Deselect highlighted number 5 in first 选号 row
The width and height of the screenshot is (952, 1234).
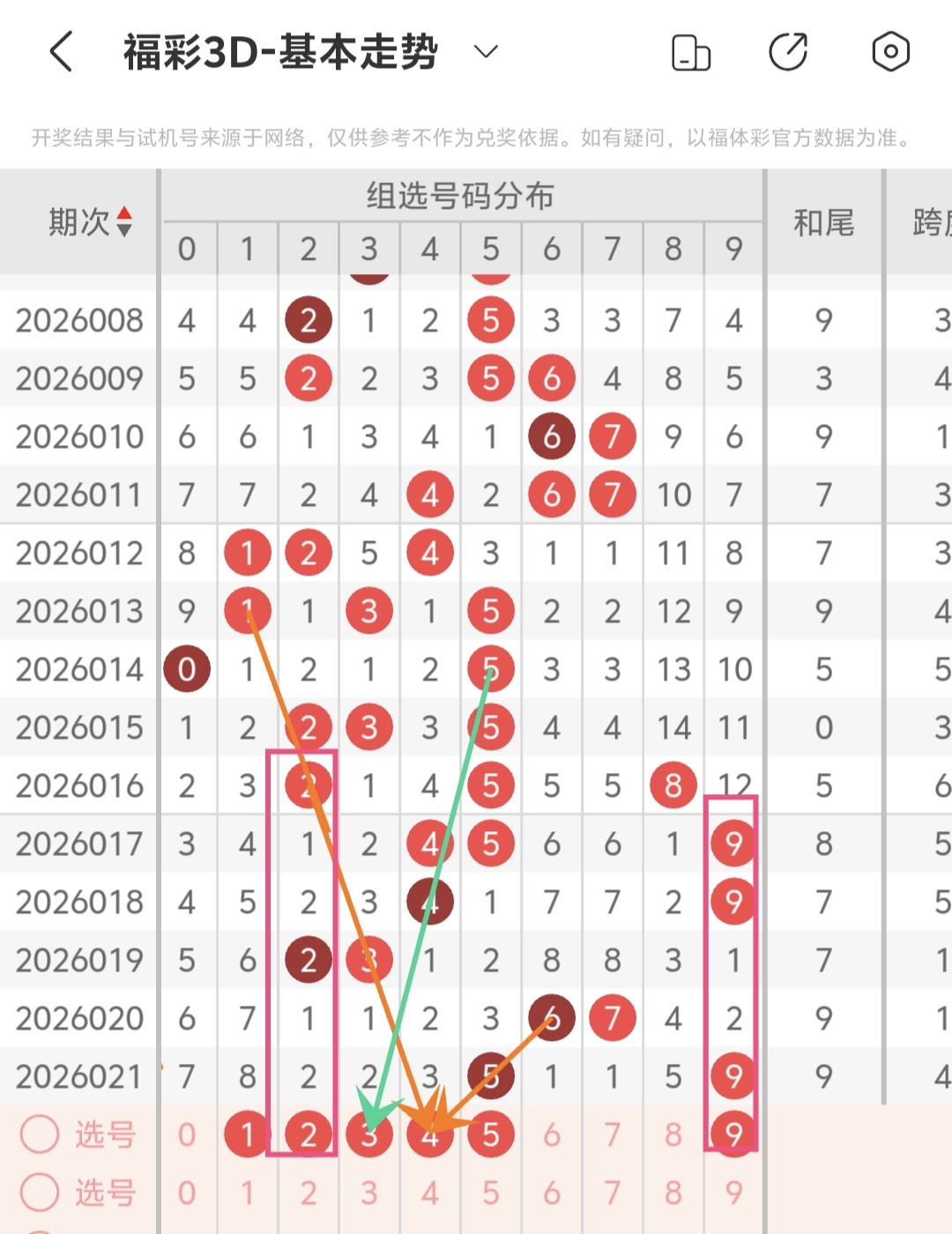(491, 1134)
